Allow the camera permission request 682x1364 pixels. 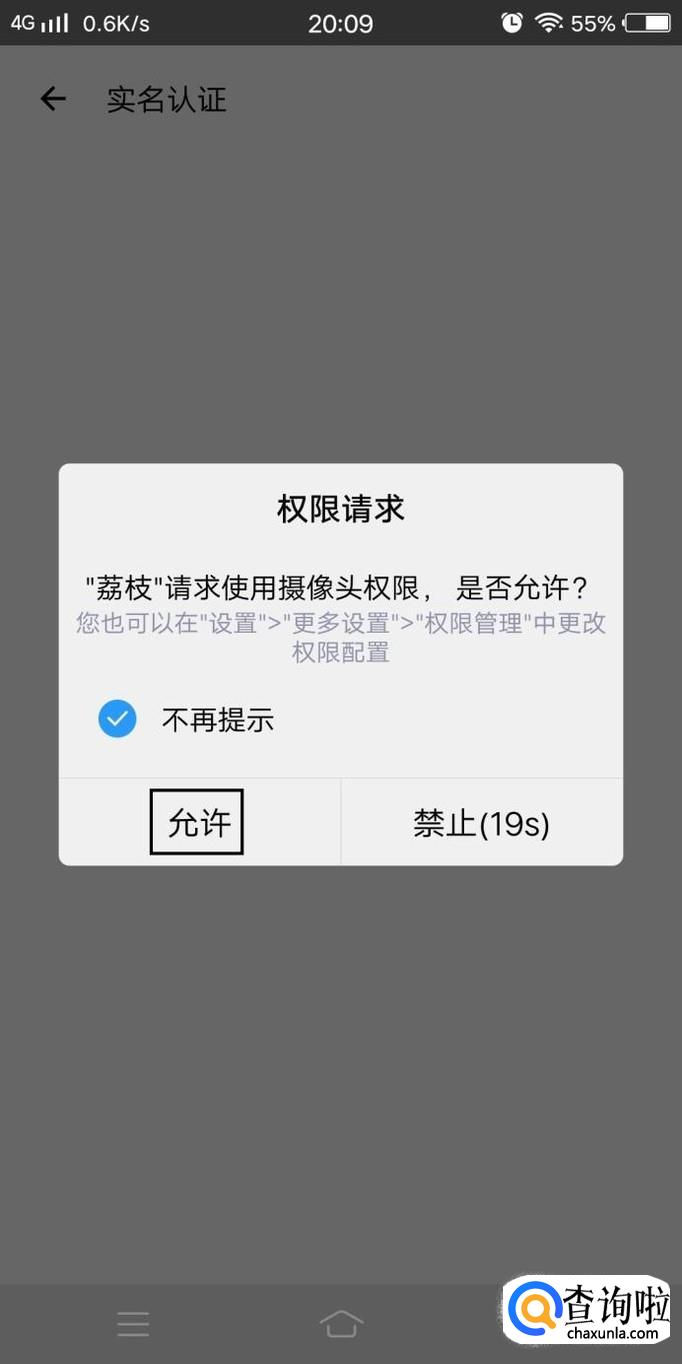pyautogui.click(x=199, y=822)
